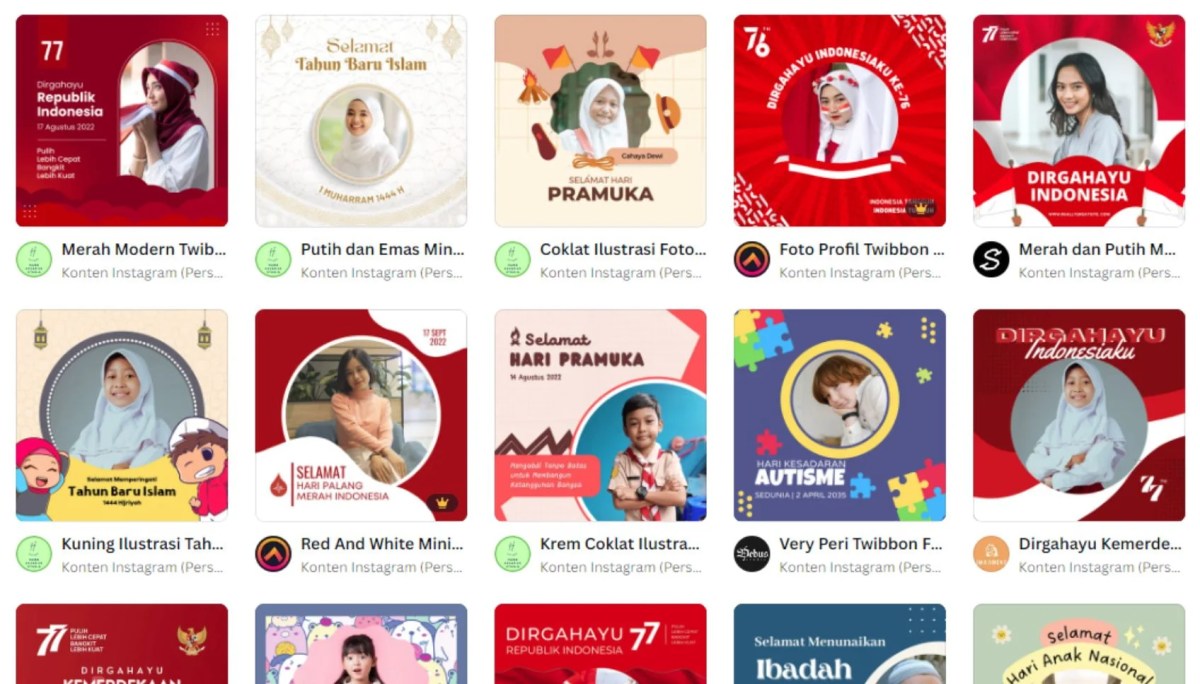
Task: Open the Selamat Hari Anak Nasional template
Action: pyautogui.click(x=1079, y=645)
